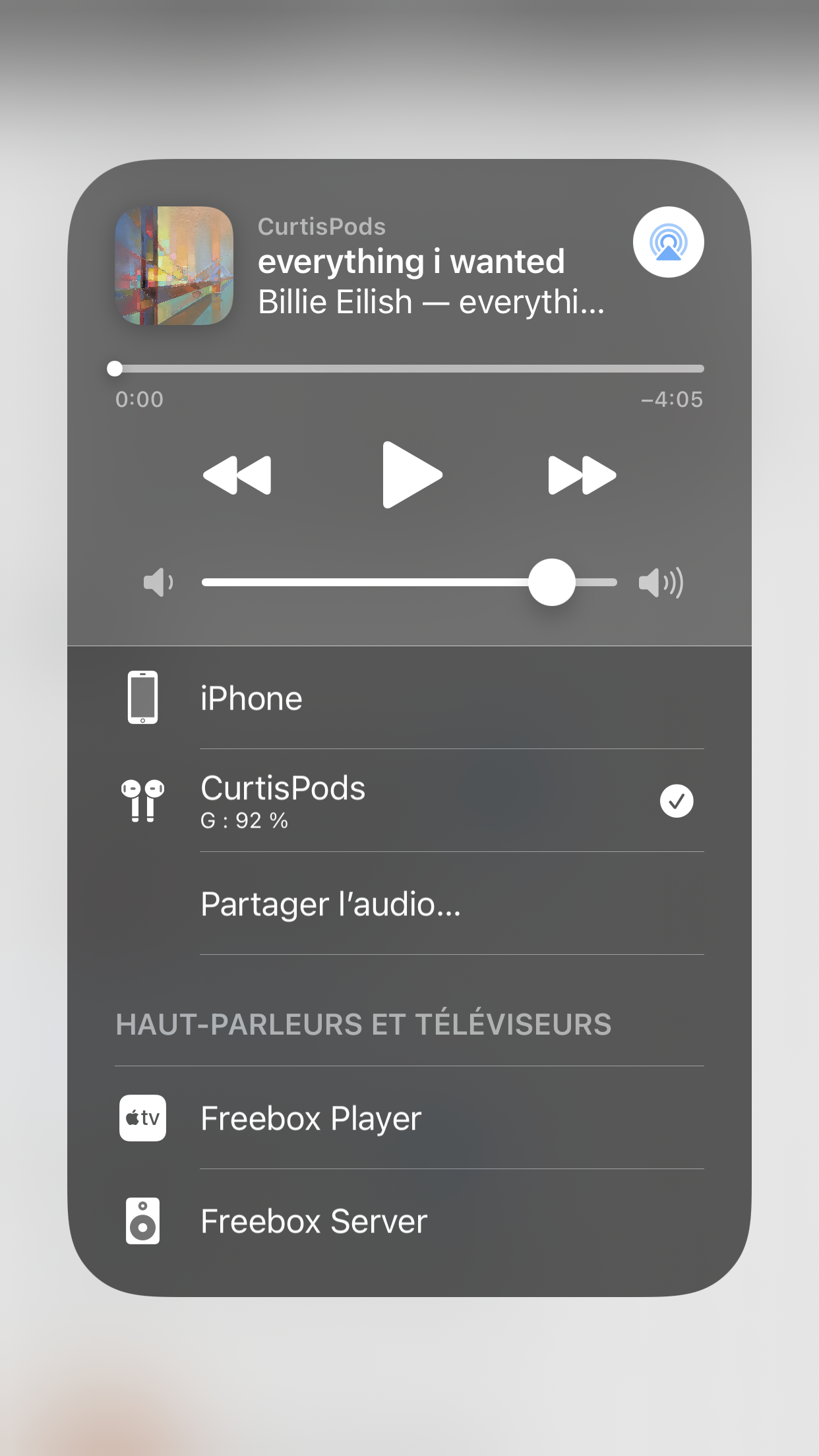The width and height of the screenshot is (819, 1456).
Task: Play everything i wanted
Action: click(411, 475)
